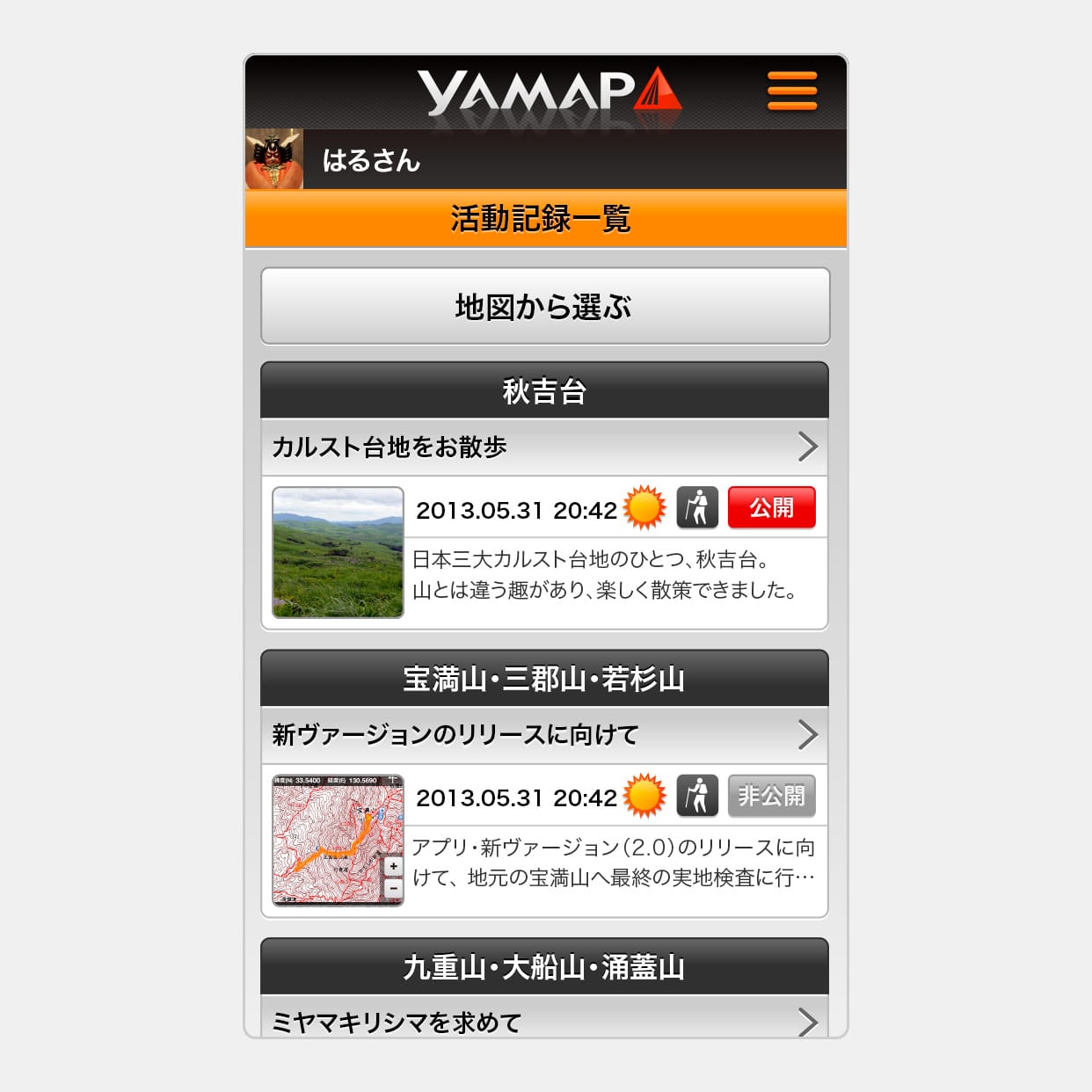Screen dimensions: 1092x1092
Task: Open 新ヴァージョンのリリースに向けて activity record
Action: click(x=544, y=735)
